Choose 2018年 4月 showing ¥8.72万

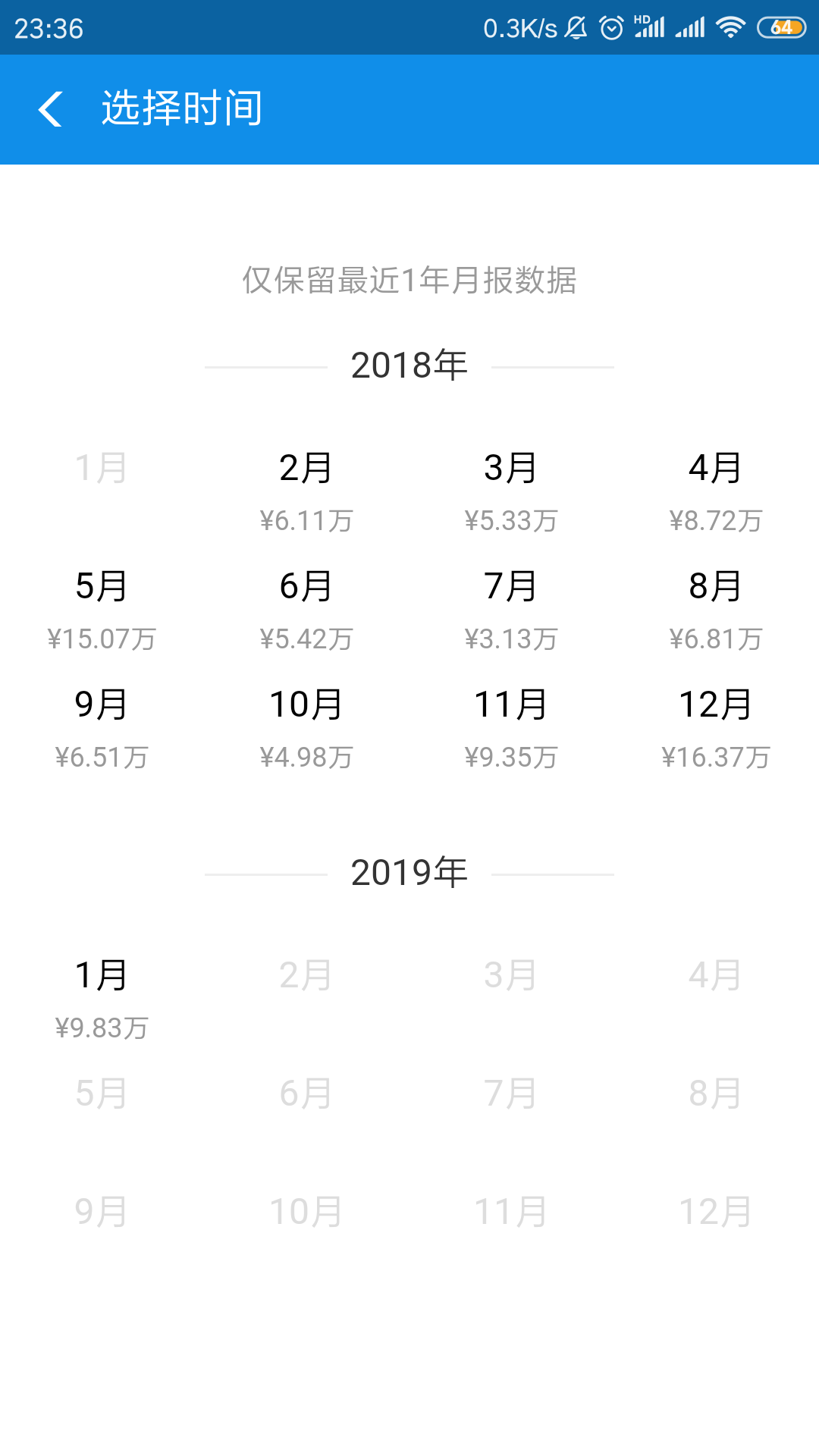716,491
